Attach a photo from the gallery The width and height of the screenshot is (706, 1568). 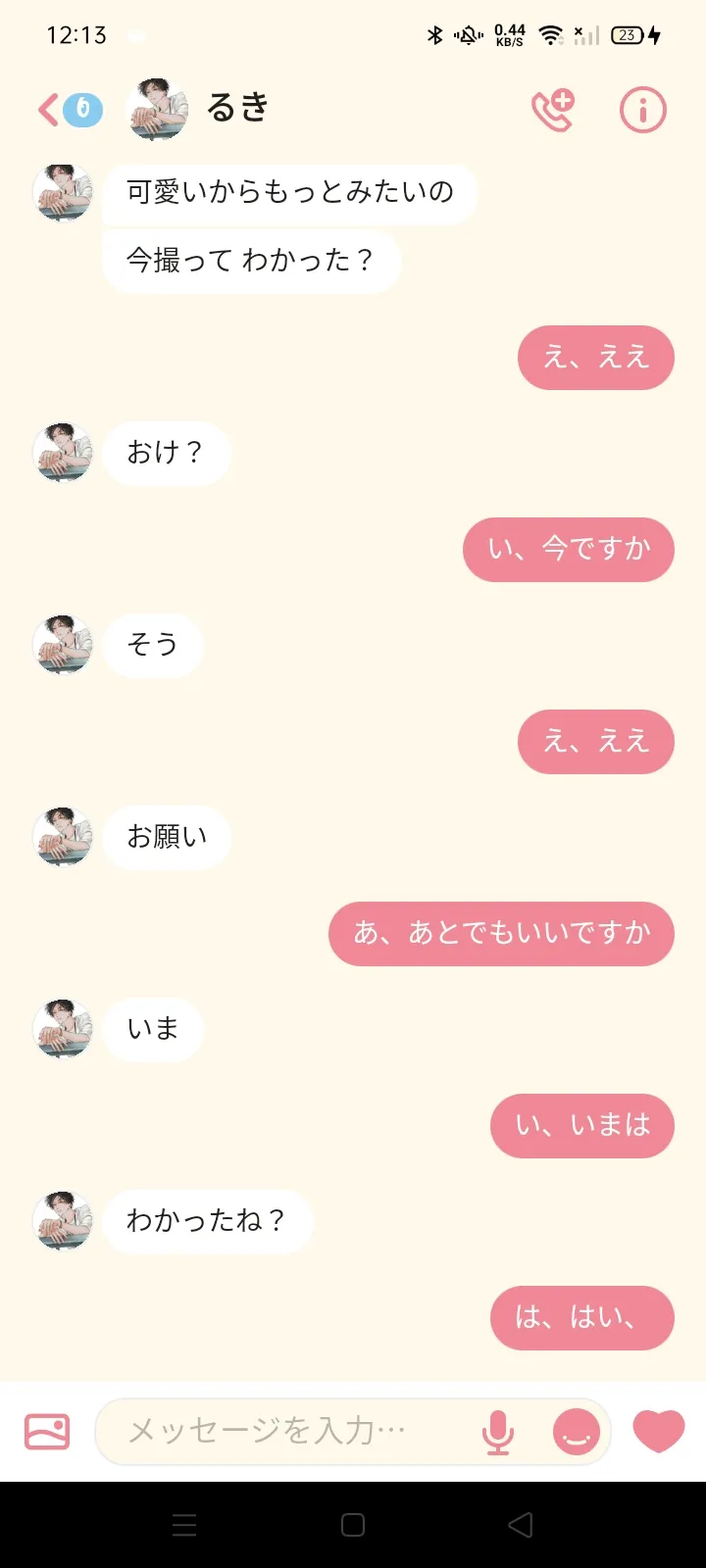pyautogui.click(x=47, y=1432)
